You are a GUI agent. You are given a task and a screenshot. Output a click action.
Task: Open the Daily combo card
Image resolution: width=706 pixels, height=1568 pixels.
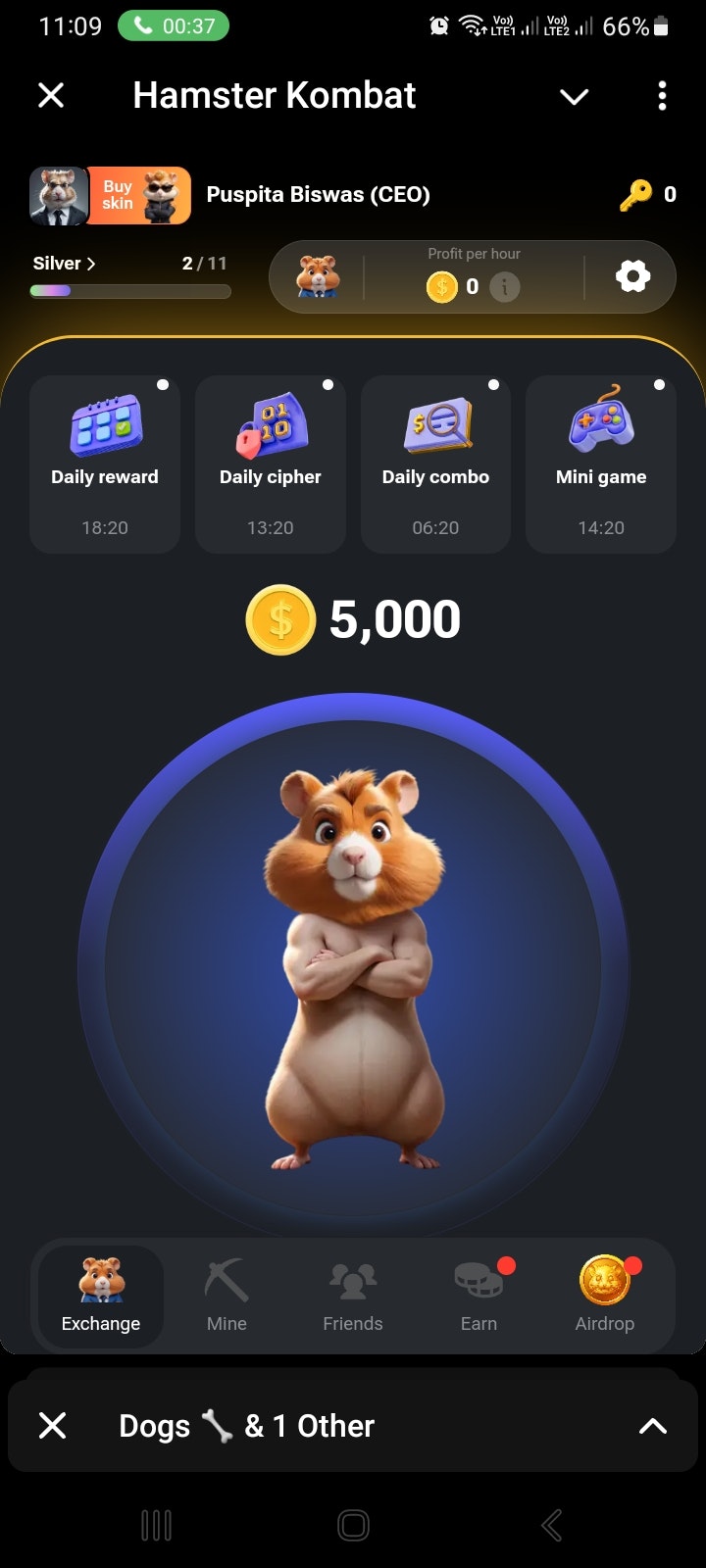tap(435, 465)
